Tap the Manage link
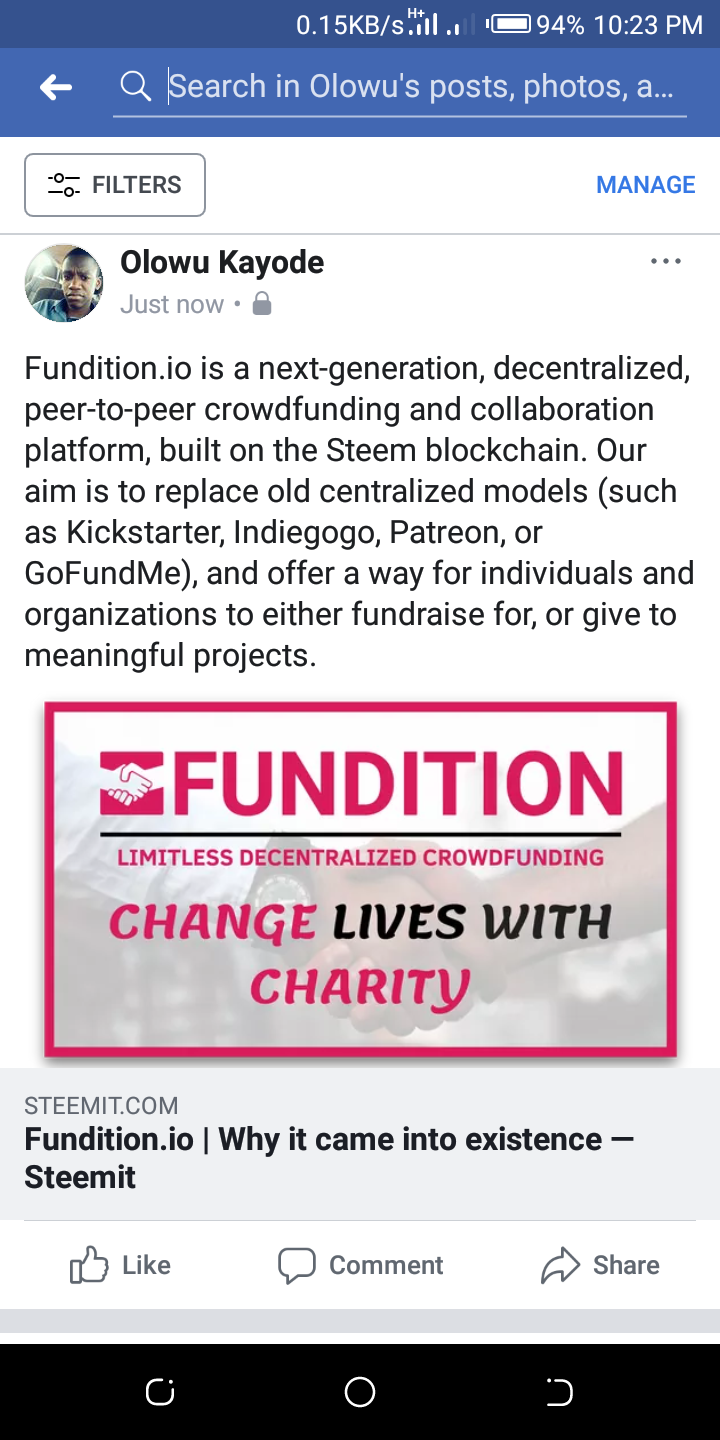720x1440 pixels. click(x=645, y=185)
